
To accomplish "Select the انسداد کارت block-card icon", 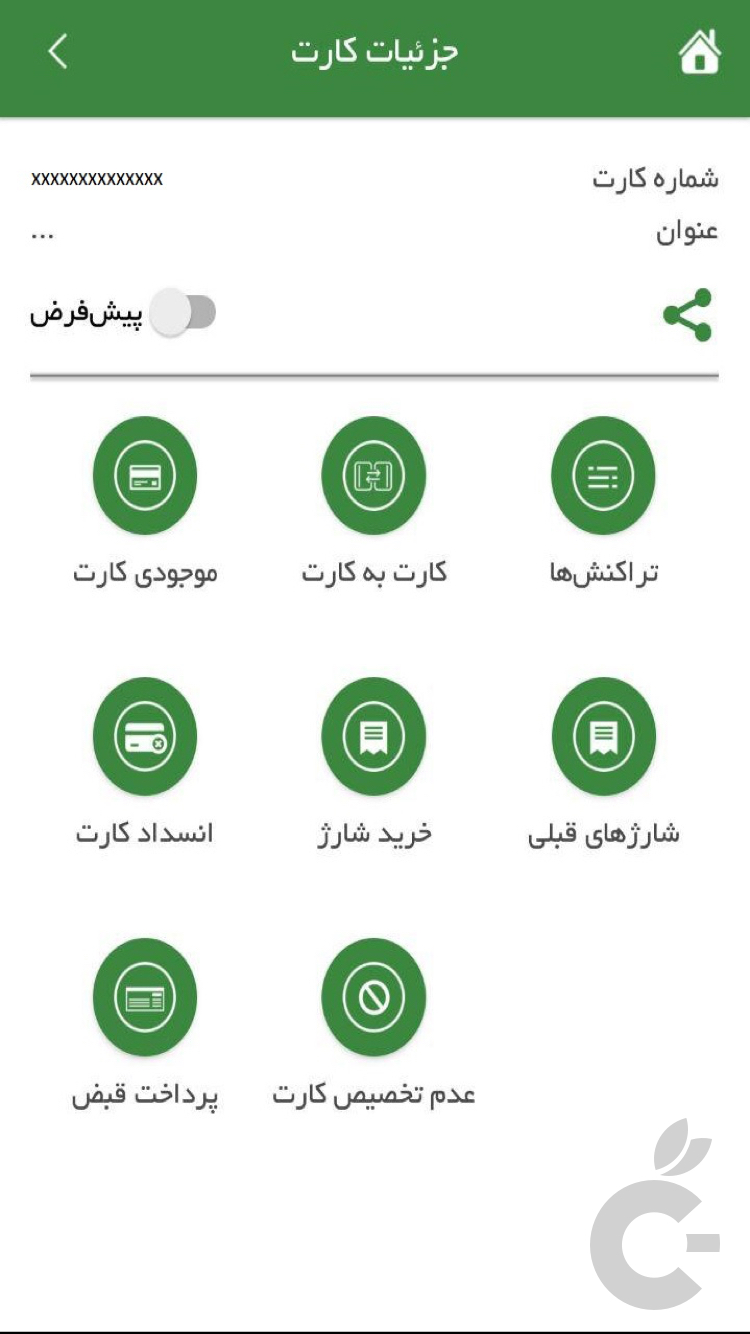I will tap(145, 736).
